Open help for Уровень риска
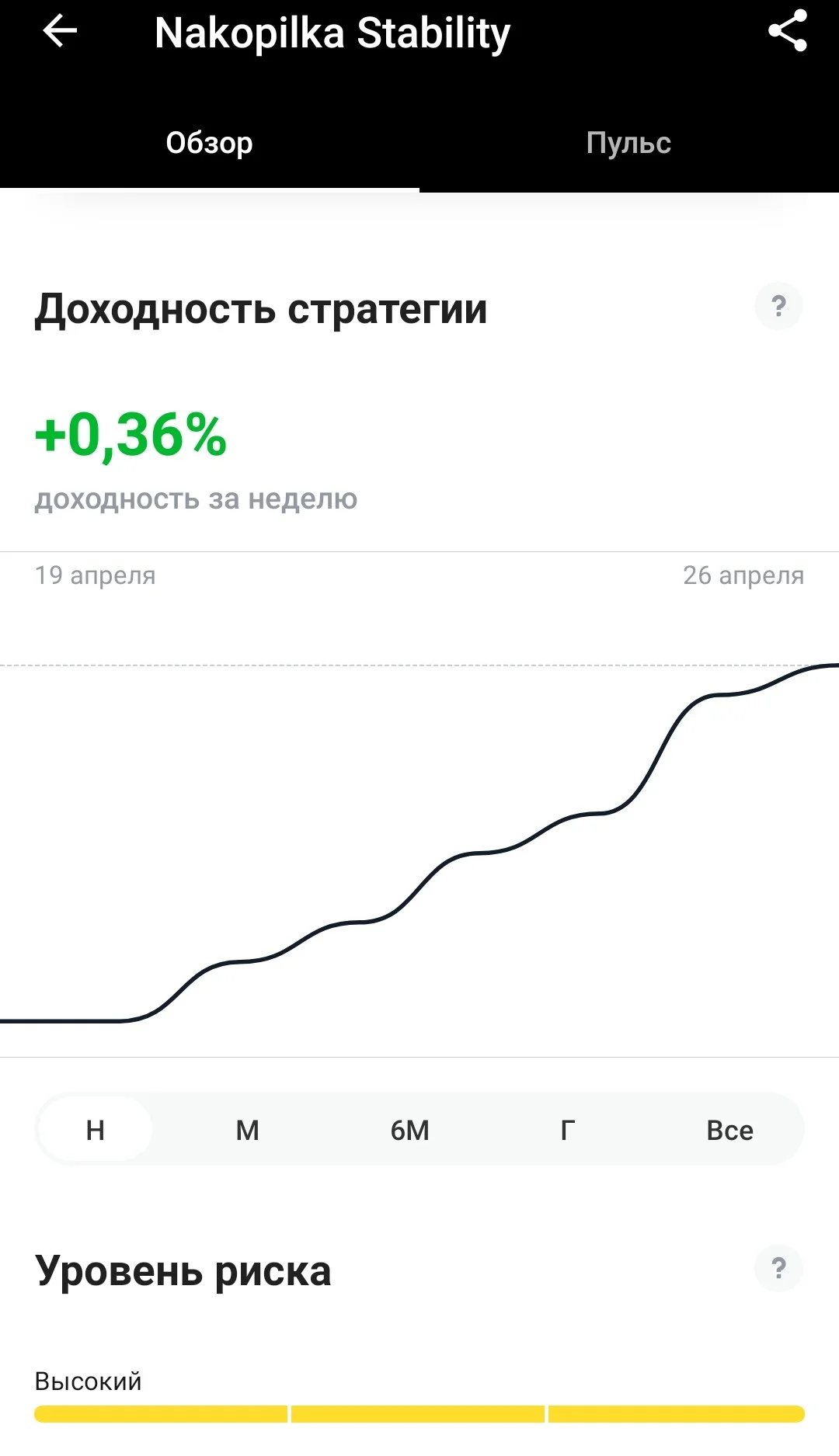Viewport: 839px width, 1456px height. (x=778, y=1268)
